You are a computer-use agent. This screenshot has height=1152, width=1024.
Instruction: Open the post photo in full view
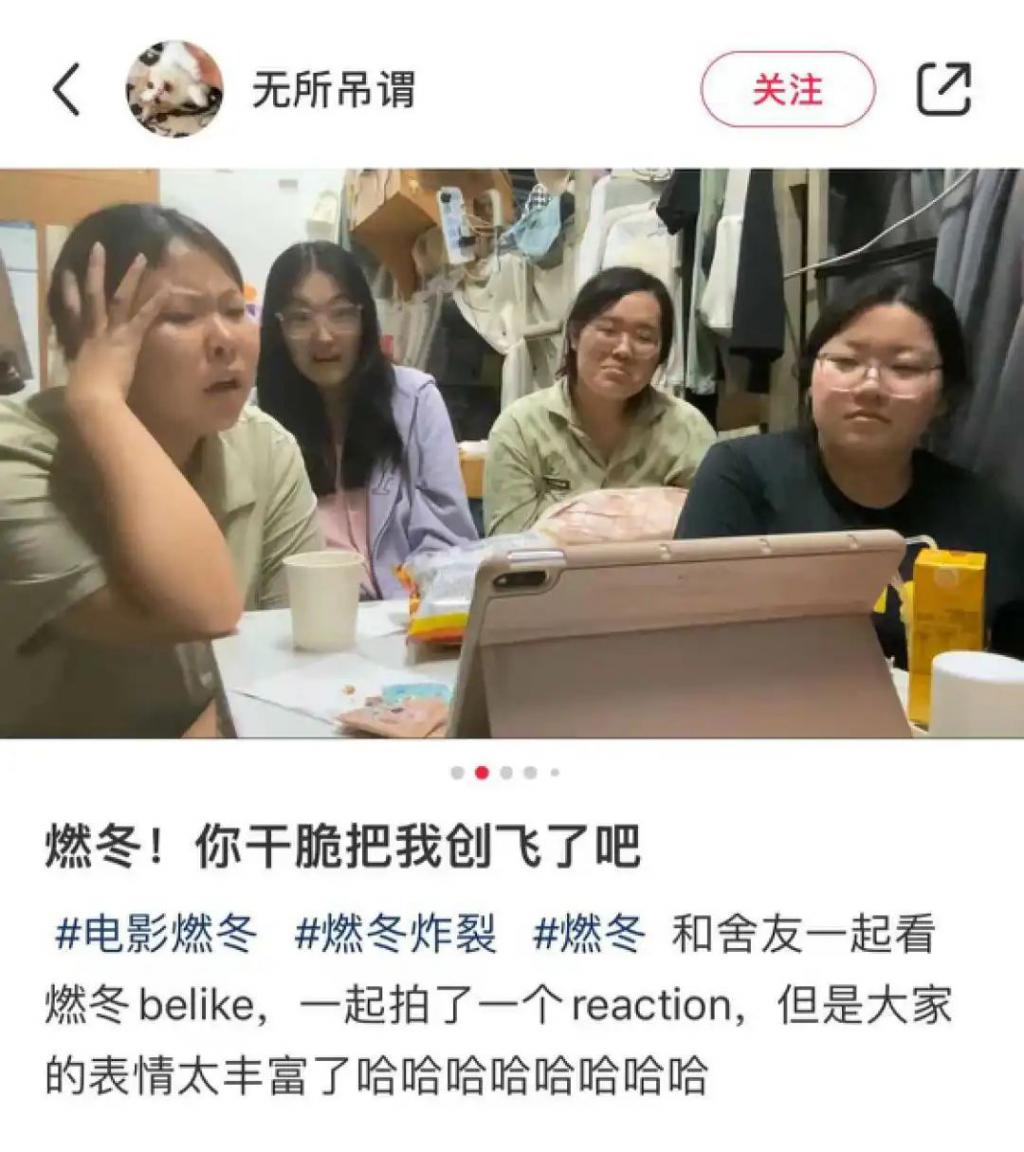512,452
